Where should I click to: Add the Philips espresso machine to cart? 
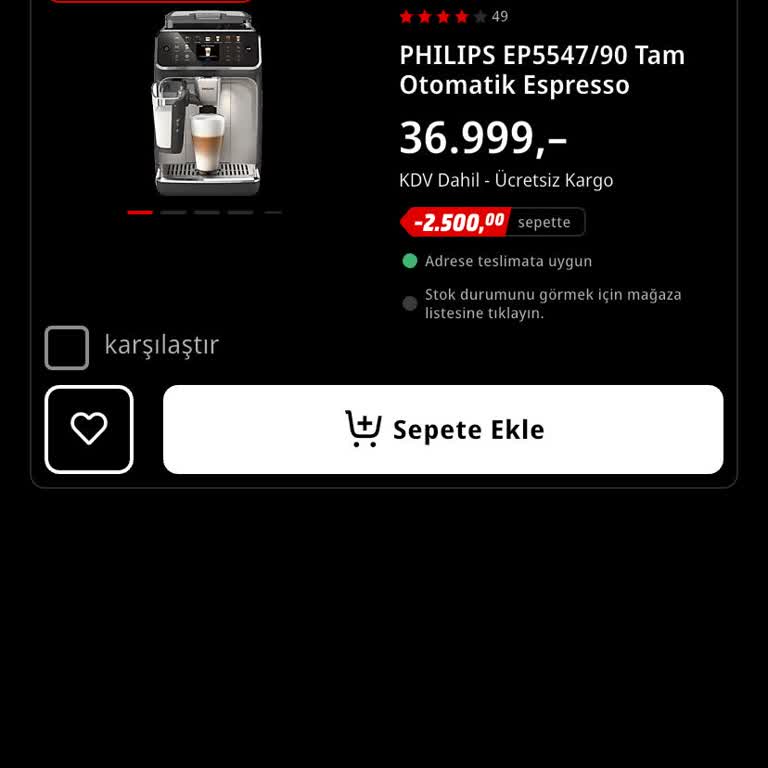tap(443, 429)
